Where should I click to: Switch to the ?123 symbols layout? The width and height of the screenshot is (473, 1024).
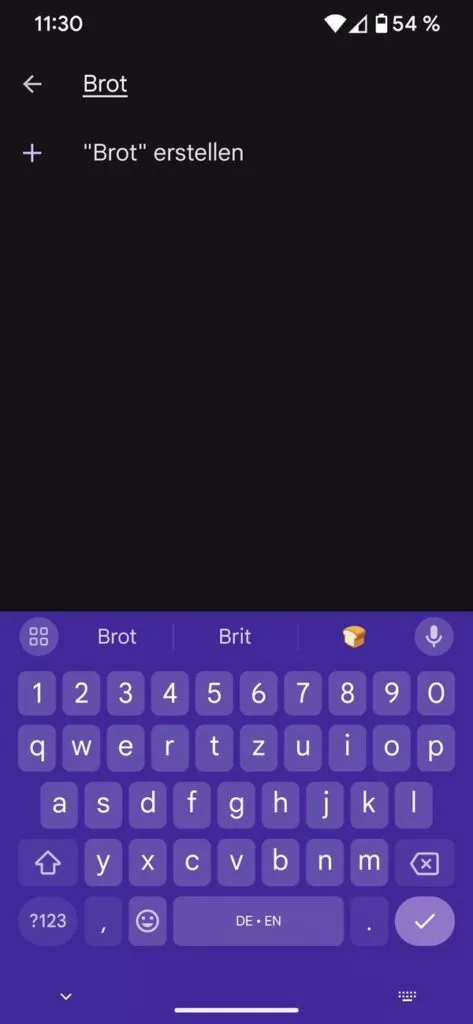point(48,921)
